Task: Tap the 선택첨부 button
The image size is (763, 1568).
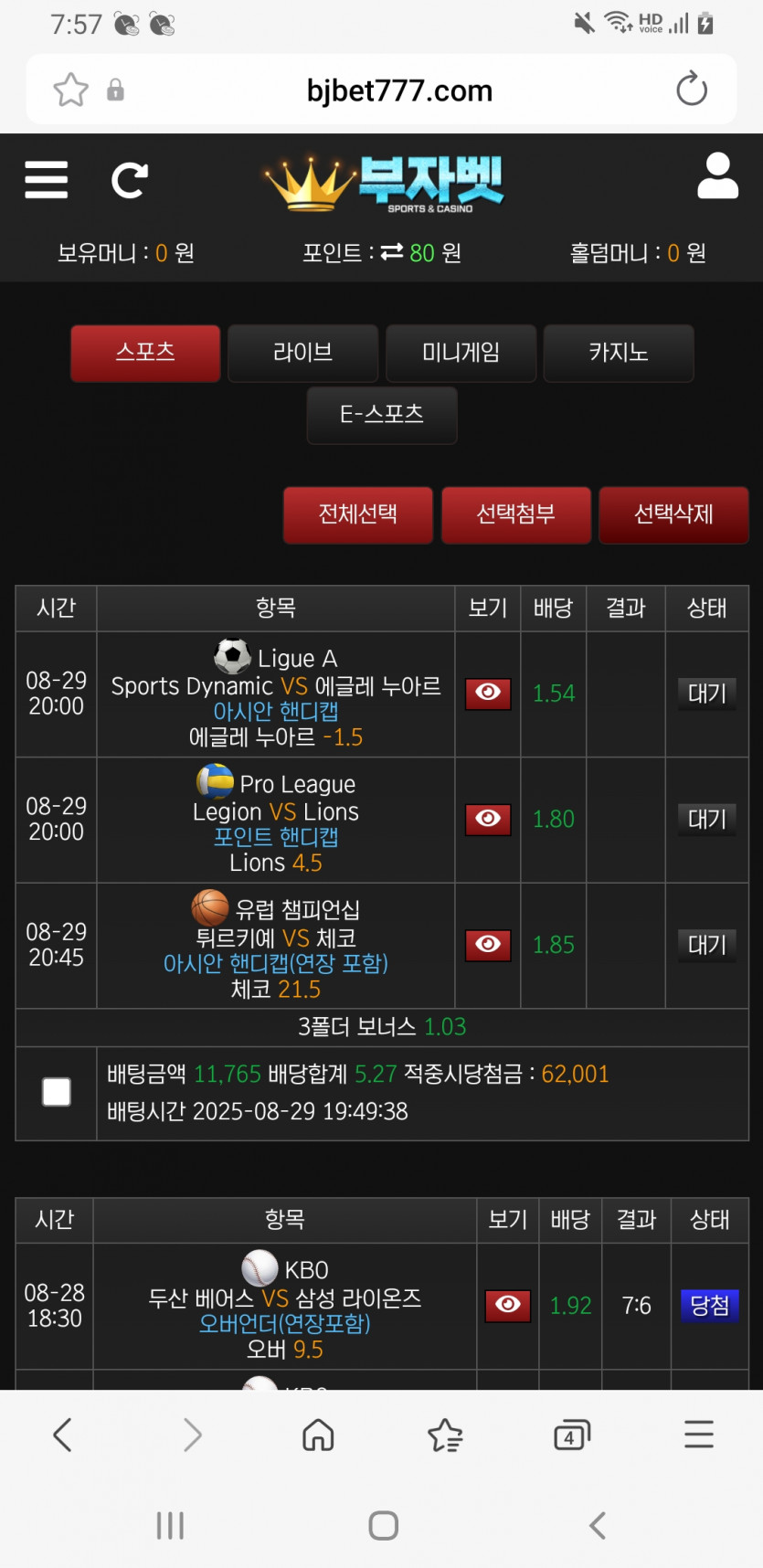Action: coord(515,514)
